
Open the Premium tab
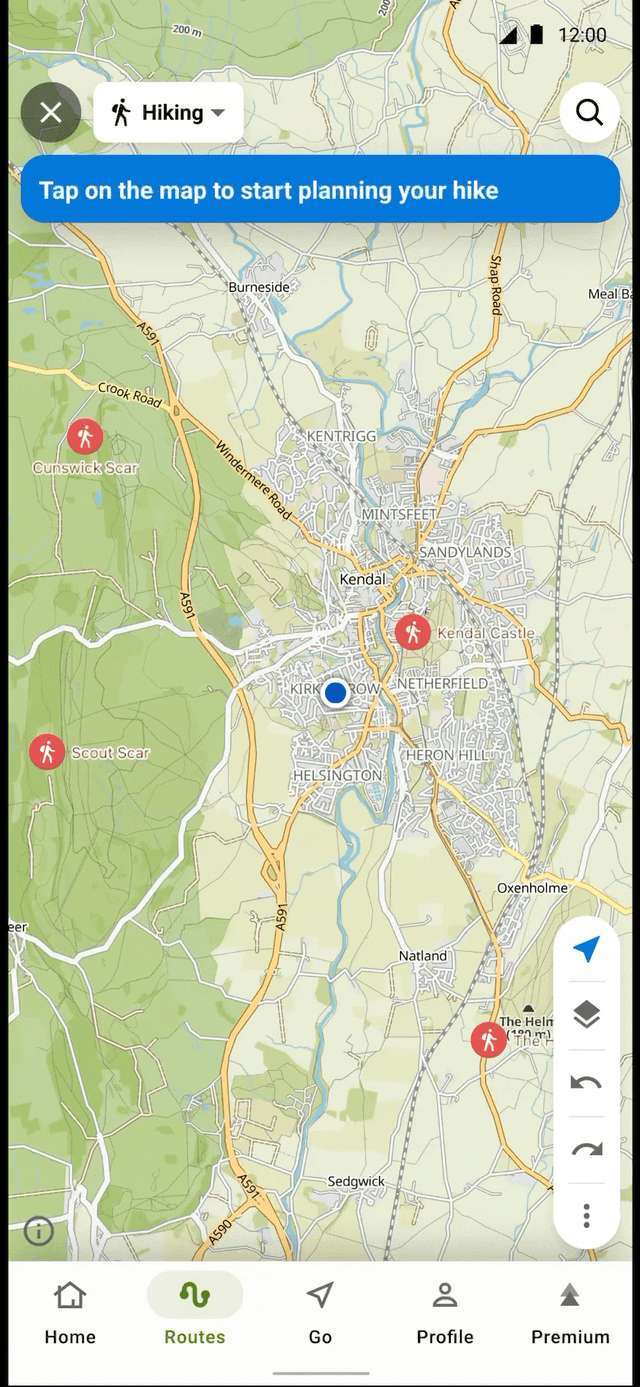point(570,1313)
